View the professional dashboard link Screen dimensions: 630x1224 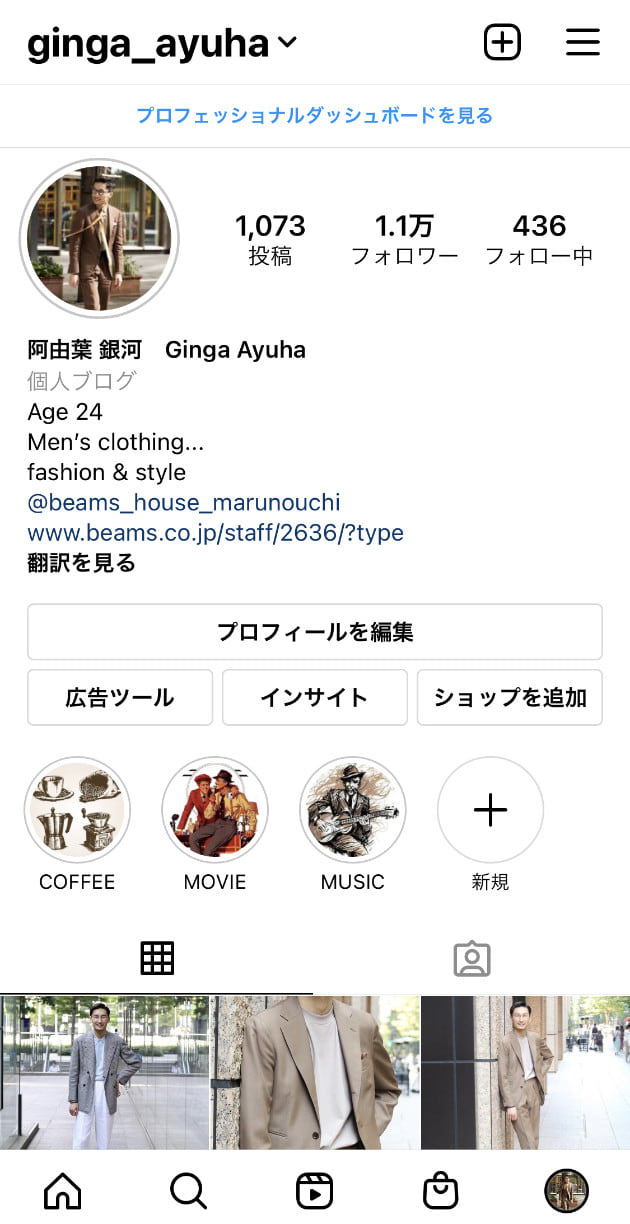[315, 116]
